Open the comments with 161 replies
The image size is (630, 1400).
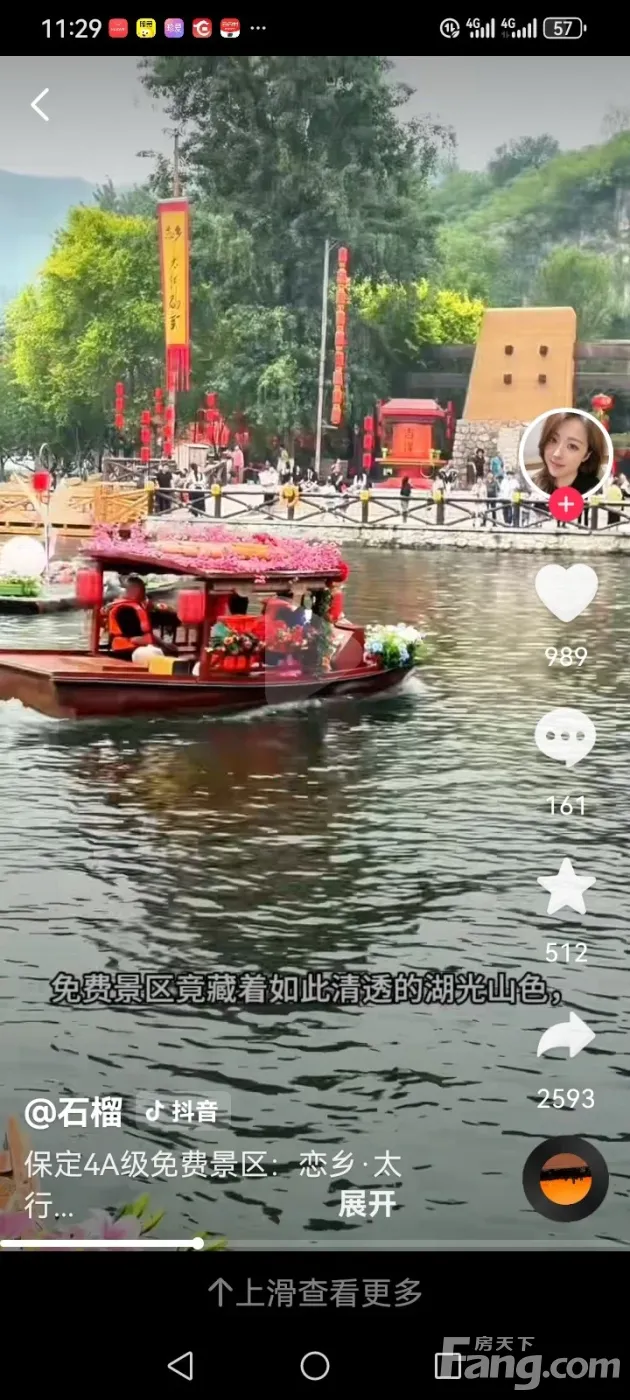[566, 738]
